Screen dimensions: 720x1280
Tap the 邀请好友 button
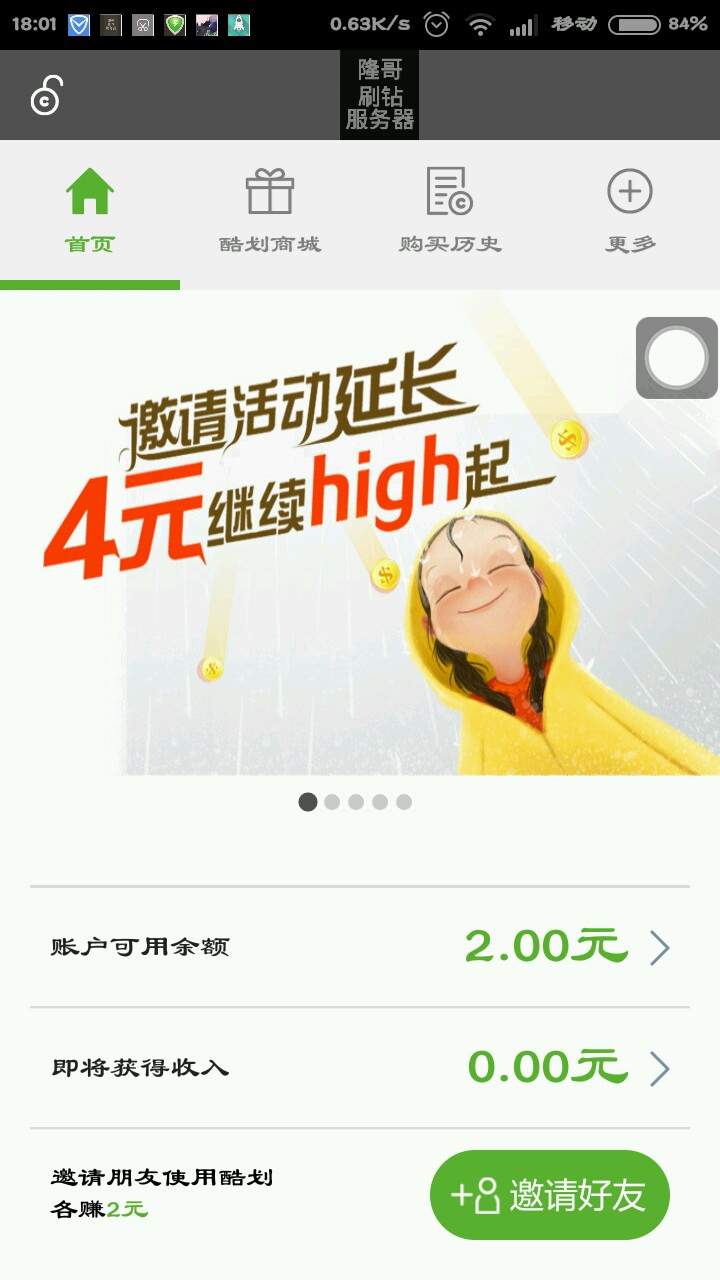point(549,1195)
